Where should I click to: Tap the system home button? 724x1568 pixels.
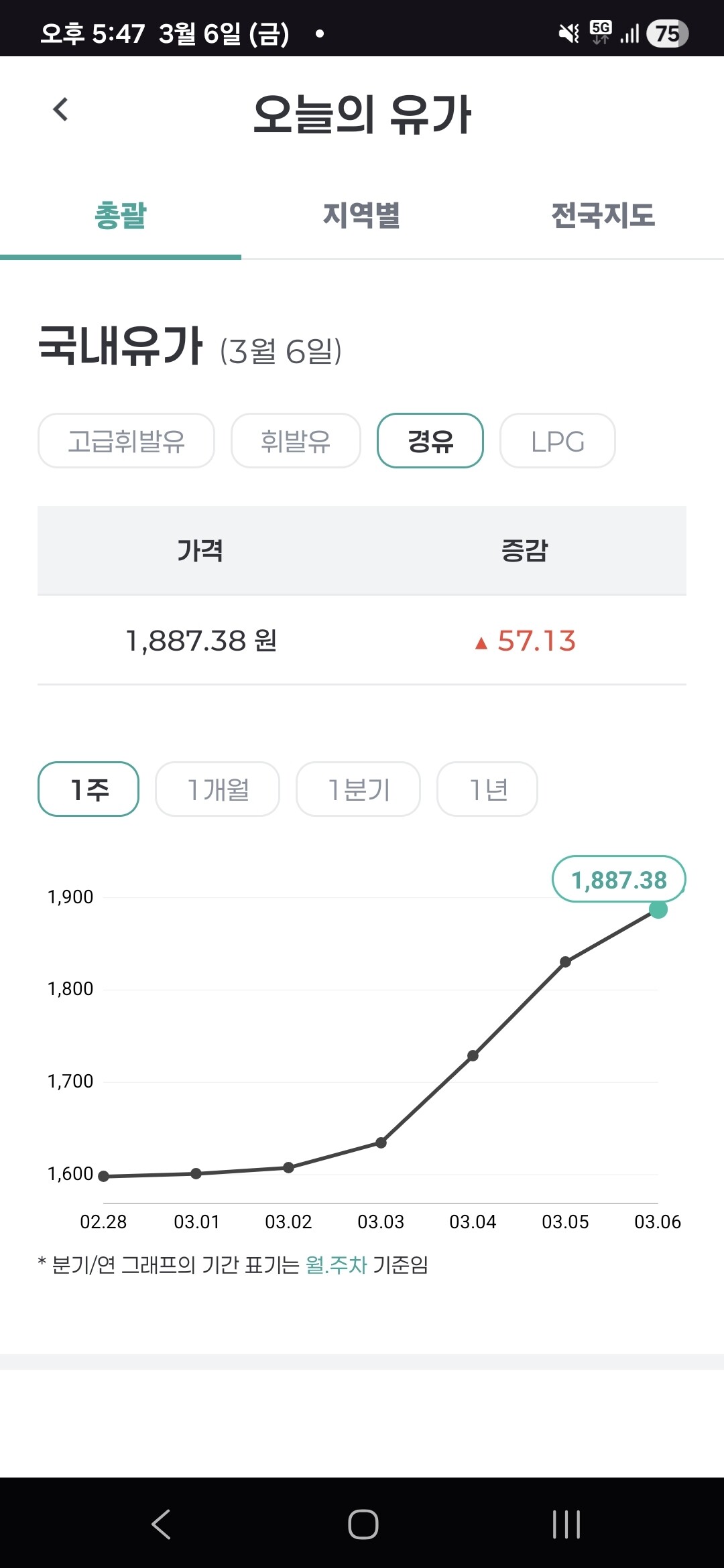pos(363,1524)
